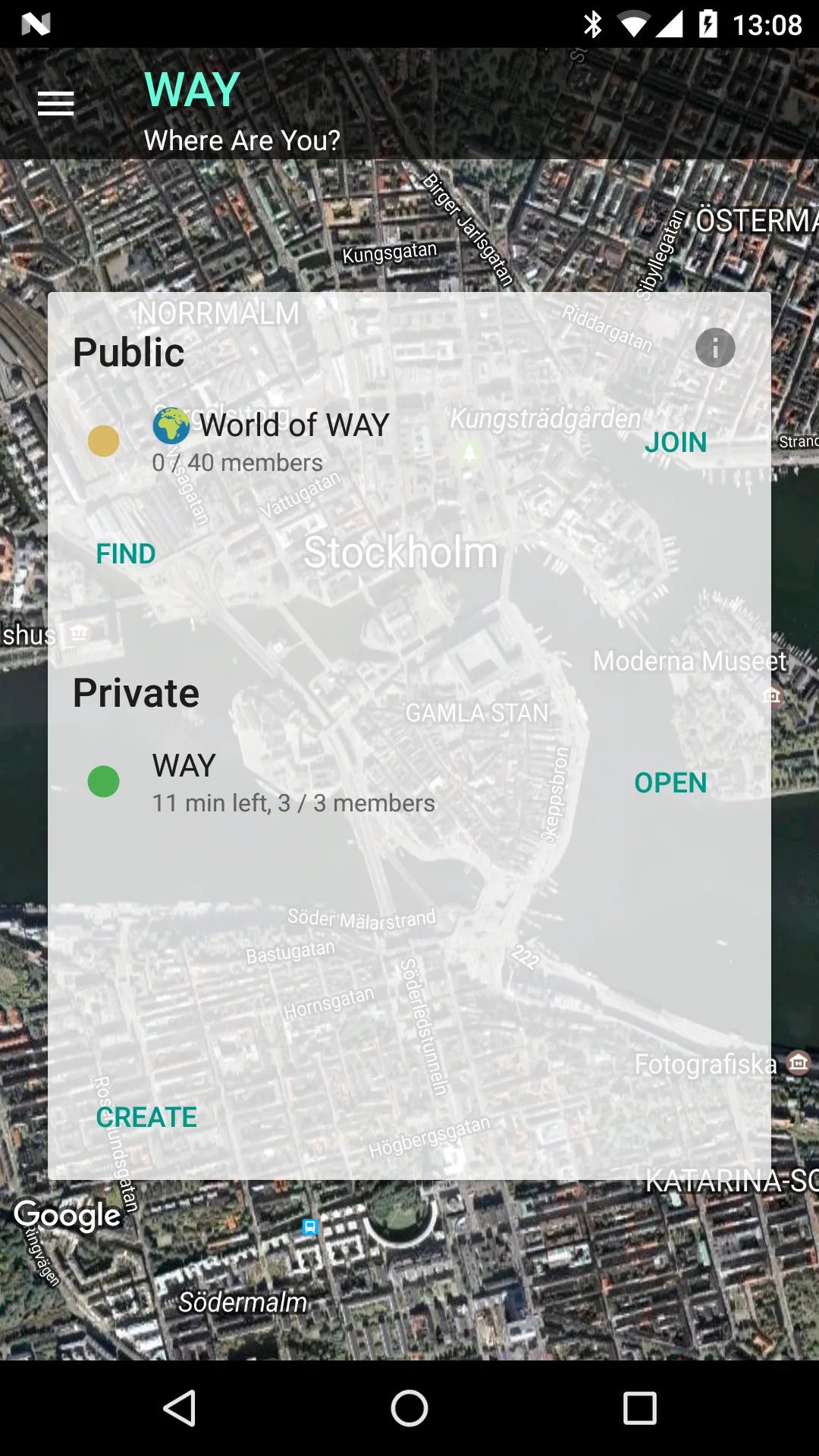Tap the Bluetooth icon in the status bar
Screen dimensions: 819x1456
tap(594, 23)
